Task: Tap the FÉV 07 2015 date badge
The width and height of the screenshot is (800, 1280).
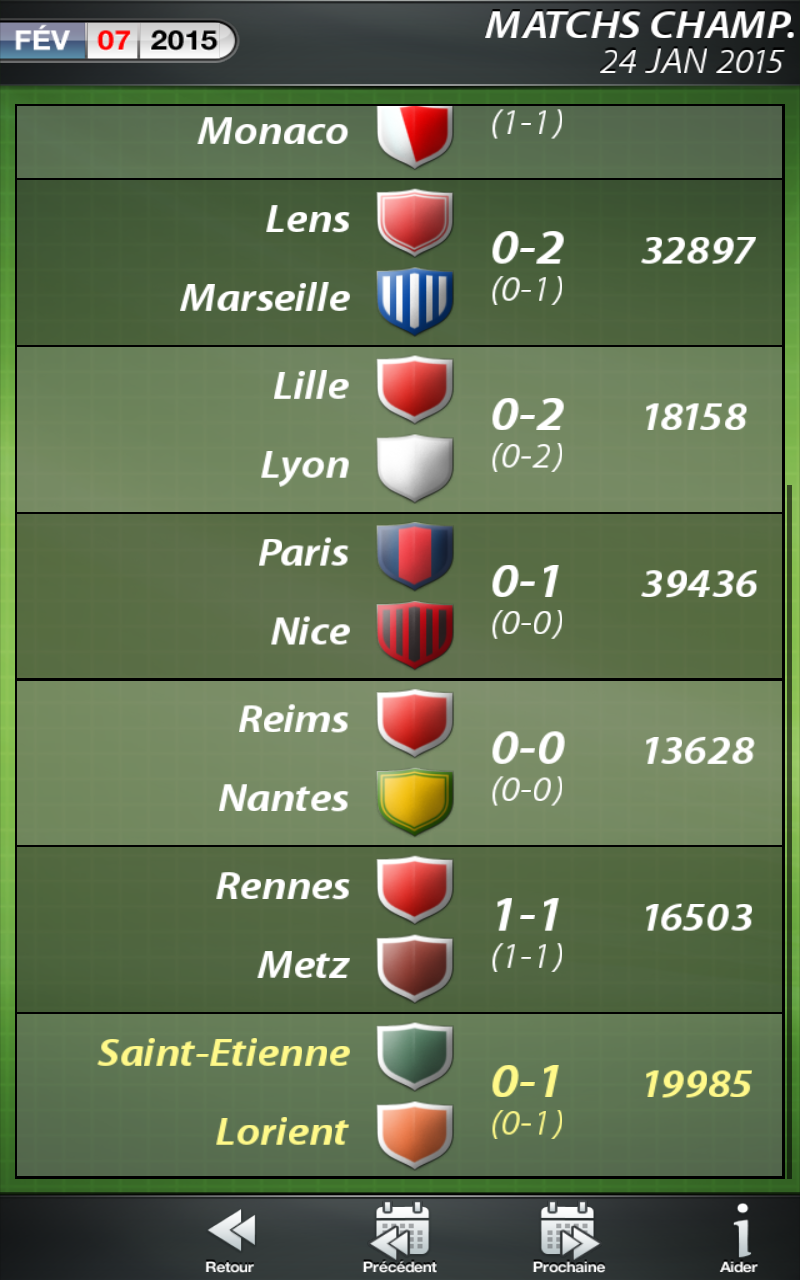Action: [117, 41]
